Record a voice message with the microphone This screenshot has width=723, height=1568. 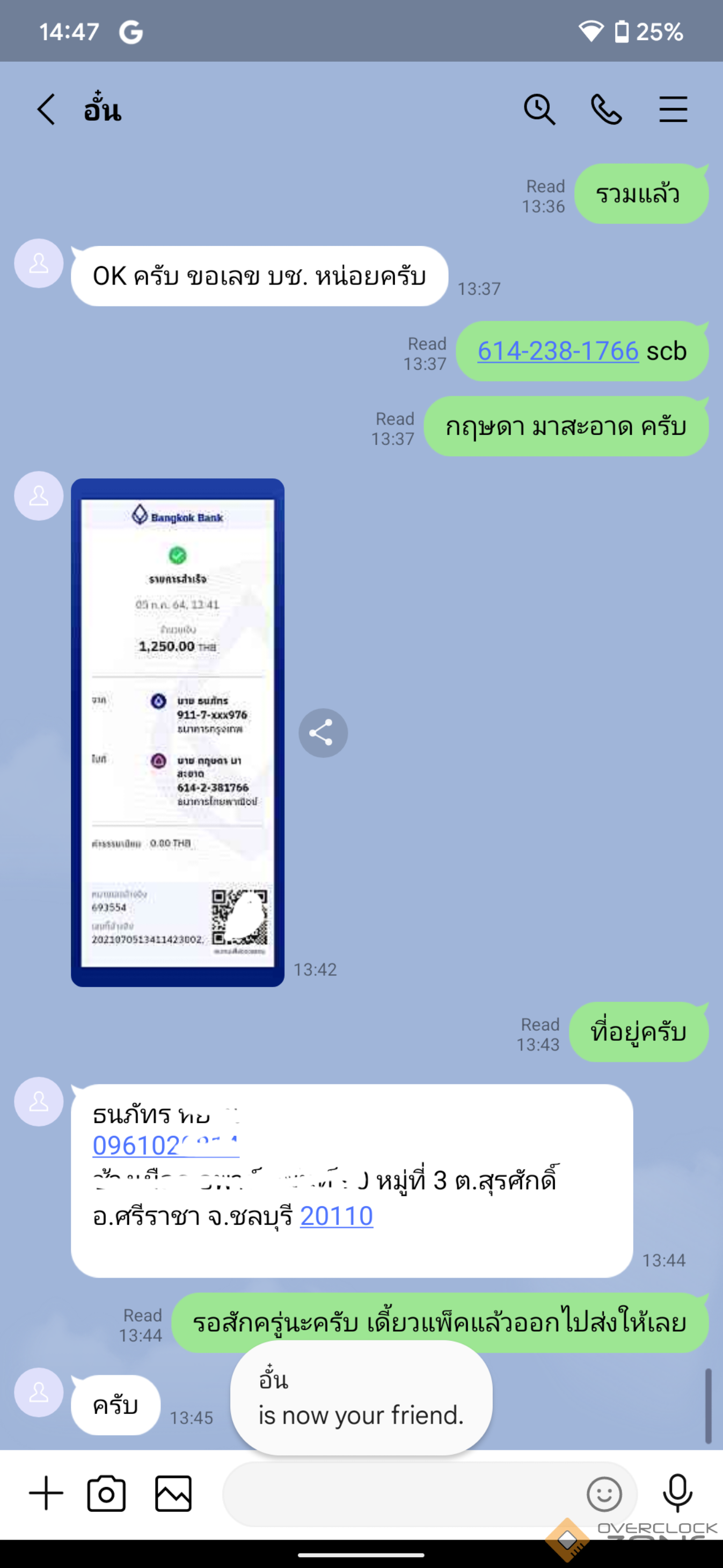(x=677, y=1493)
